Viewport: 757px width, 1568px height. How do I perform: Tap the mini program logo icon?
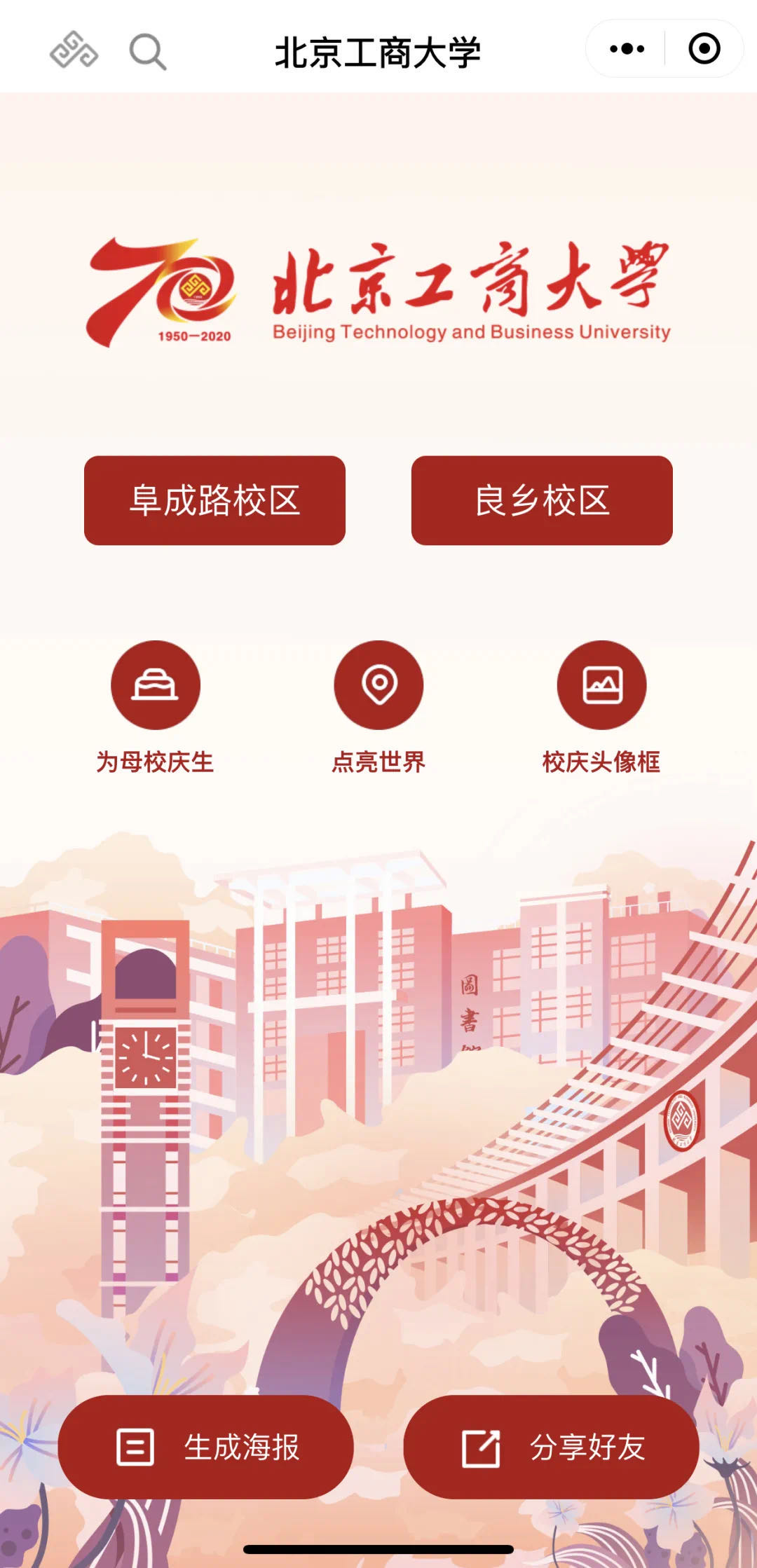click(74, 50)
